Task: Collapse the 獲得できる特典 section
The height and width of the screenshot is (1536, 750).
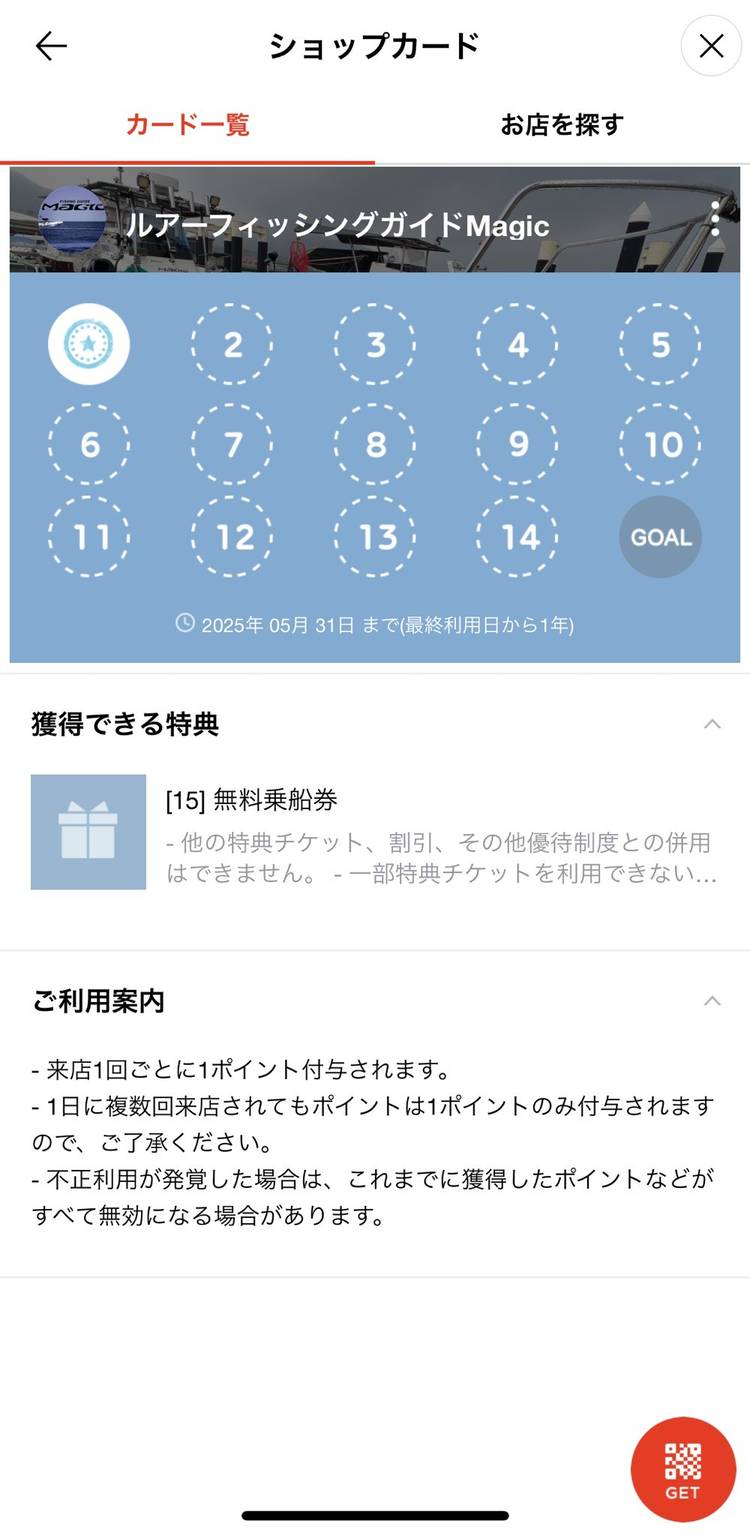Action: (712, 724)
